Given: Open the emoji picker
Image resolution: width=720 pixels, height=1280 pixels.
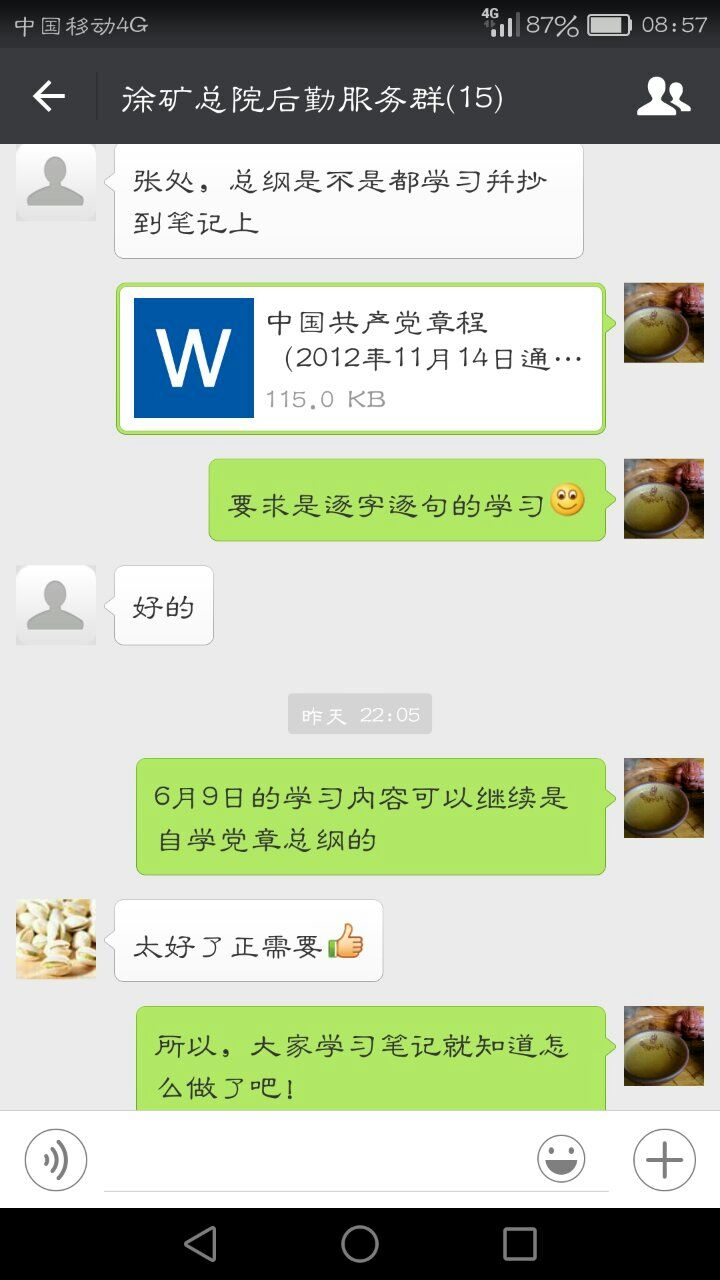Looking at the screenshot, I should coord(561,1160).
